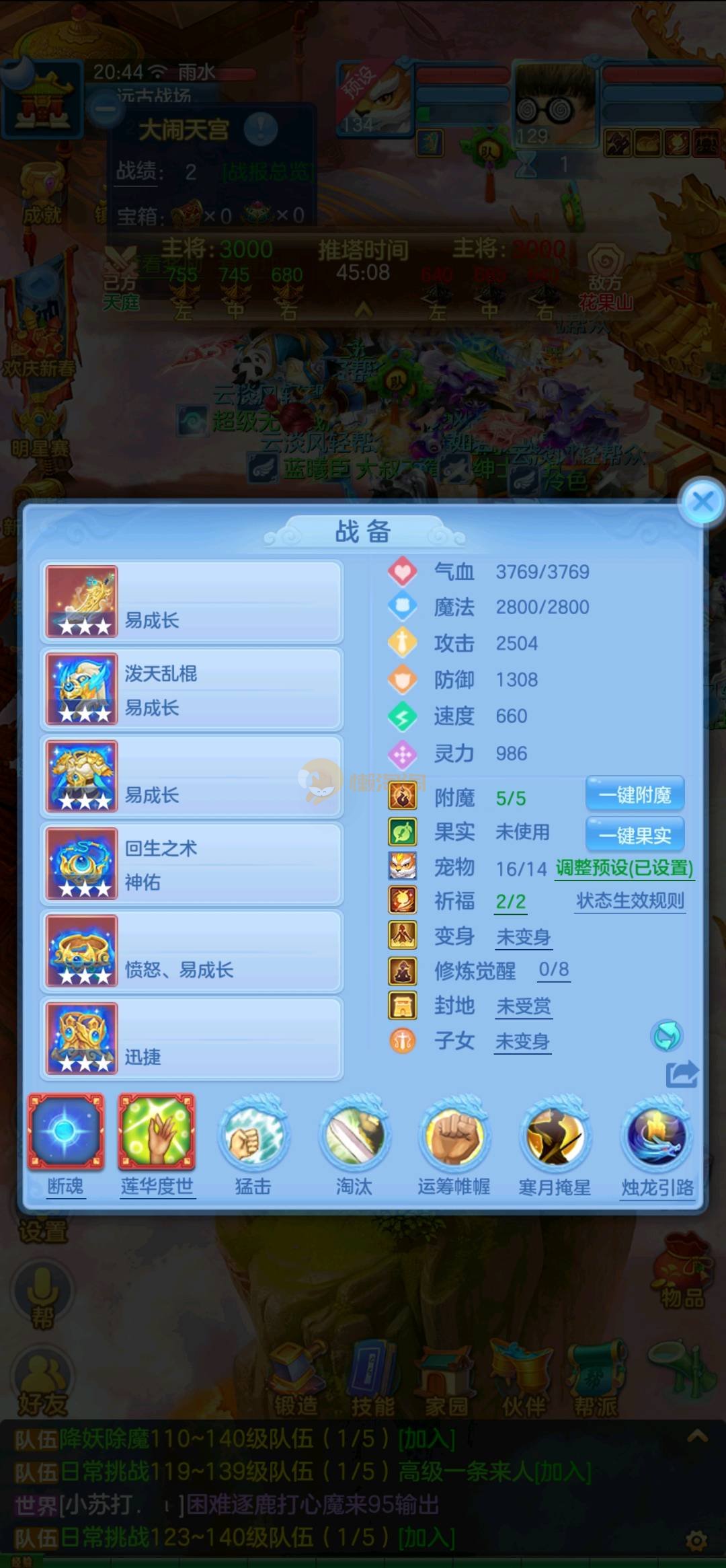Open the 回生之术 神佑 equipment row

(x=192, y=864)
